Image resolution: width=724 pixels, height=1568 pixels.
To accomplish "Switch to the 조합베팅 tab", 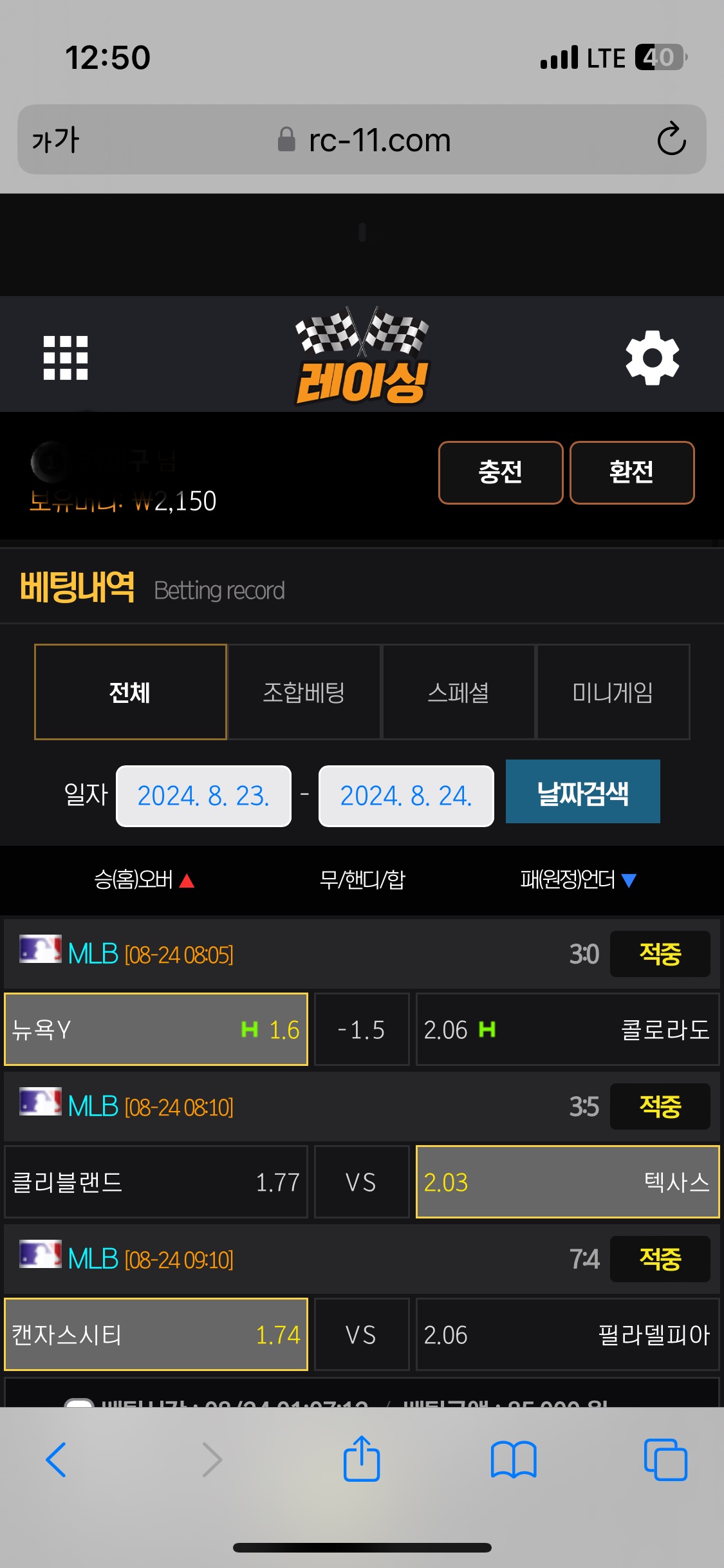I will pyautogui.click(x=304, y=693).
